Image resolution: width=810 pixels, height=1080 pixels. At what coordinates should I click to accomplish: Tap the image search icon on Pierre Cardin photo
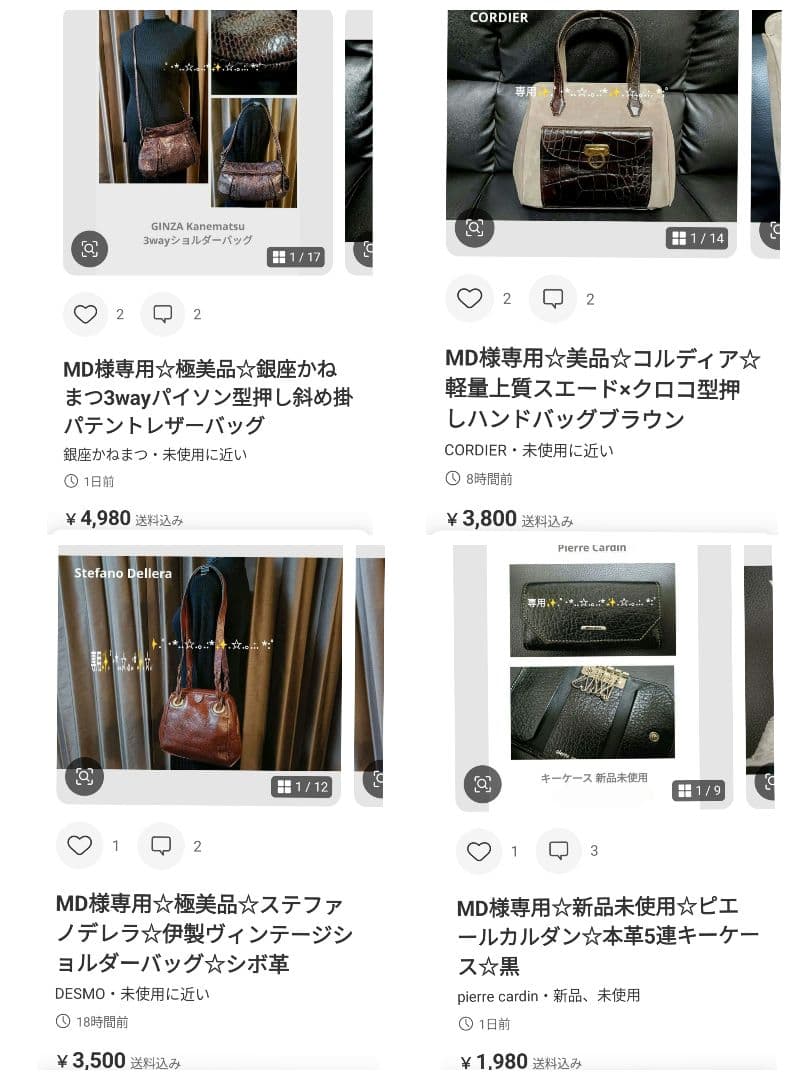[x=482, y=785]
